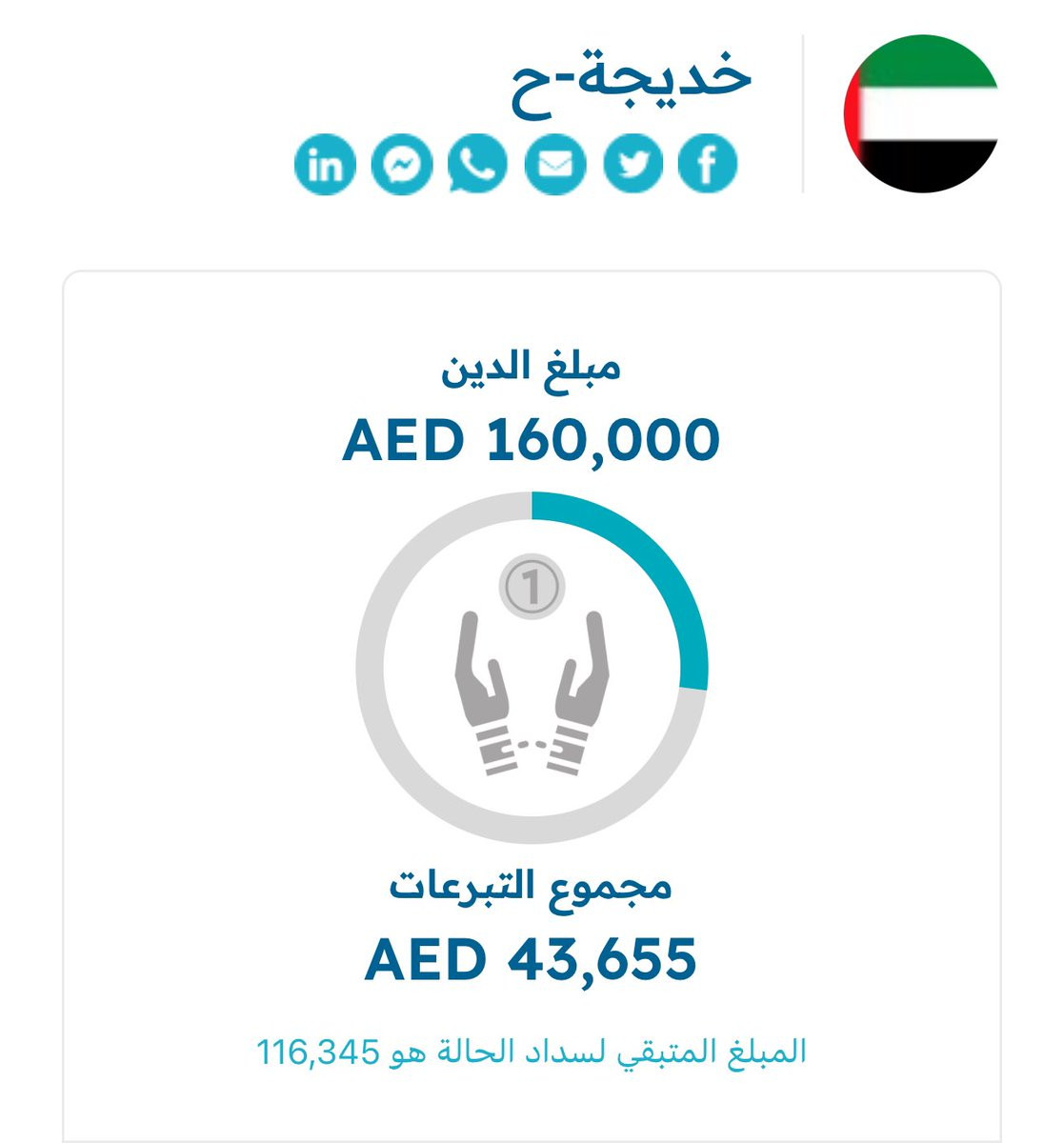Share via Messenger icon

[402, 165]
